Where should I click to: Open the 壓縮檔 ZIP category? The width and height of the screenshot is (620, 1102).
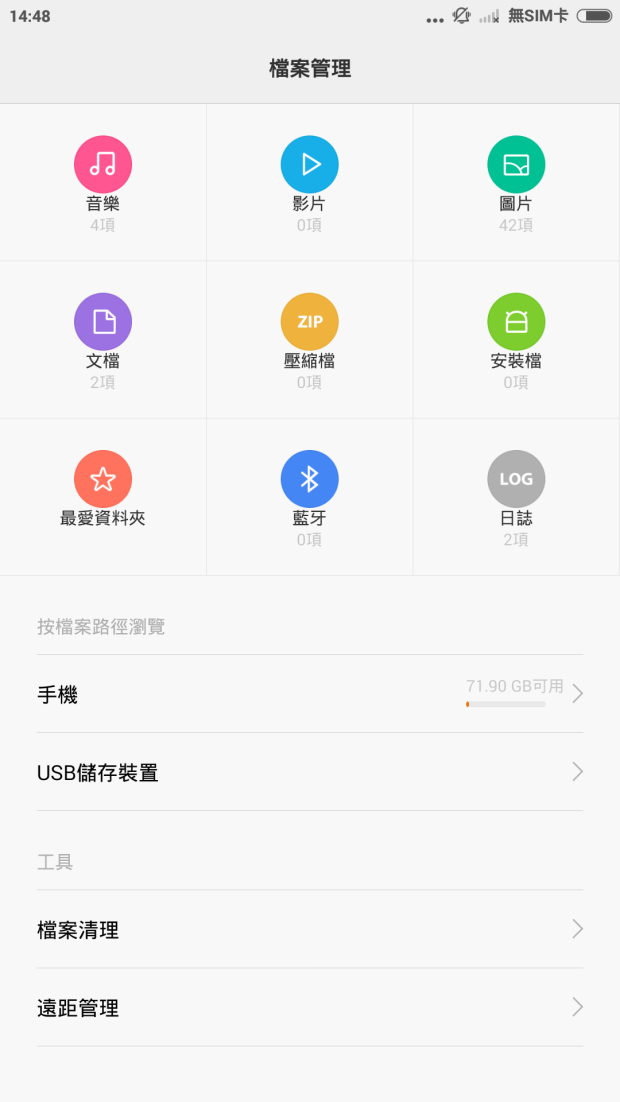309,340
